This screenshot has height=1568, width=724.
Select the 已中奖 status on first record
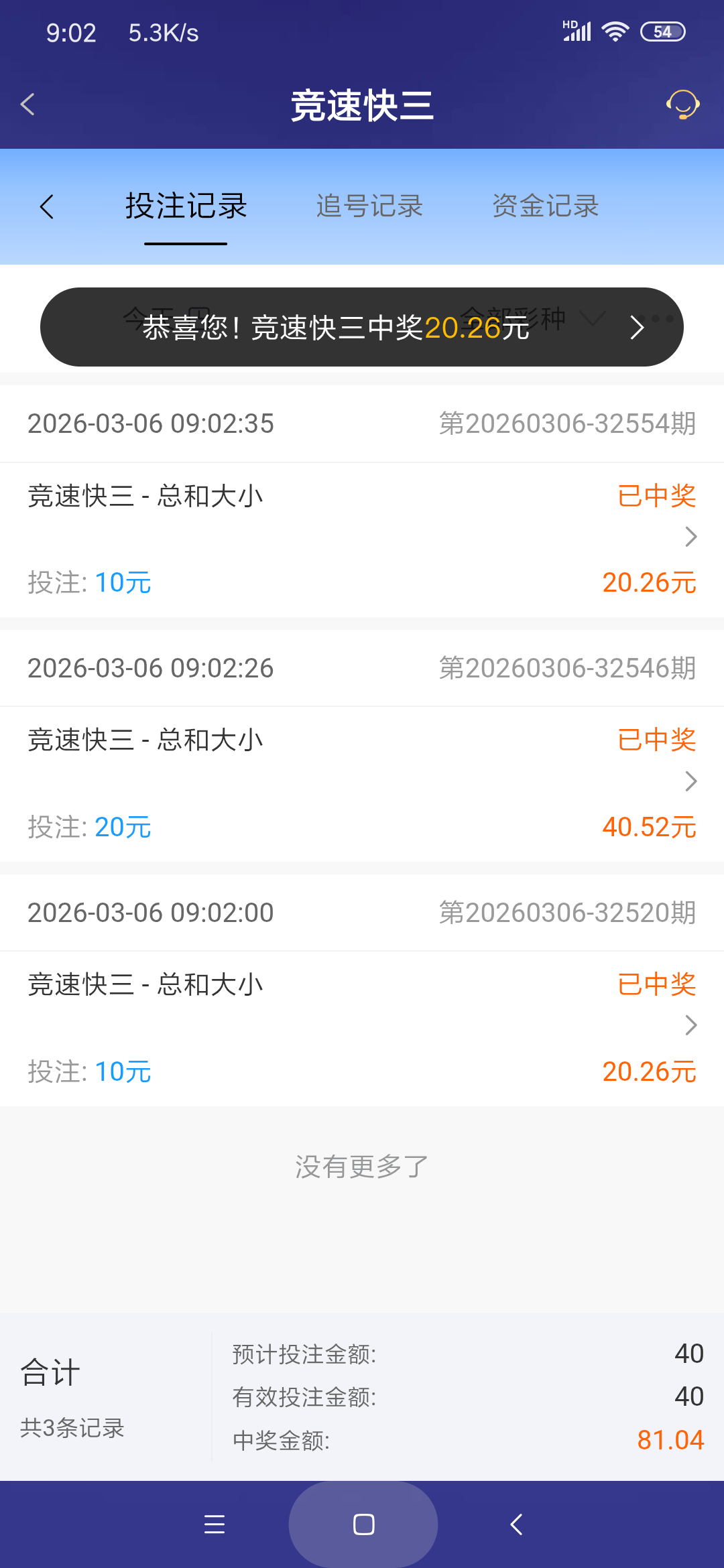(656, 495)
